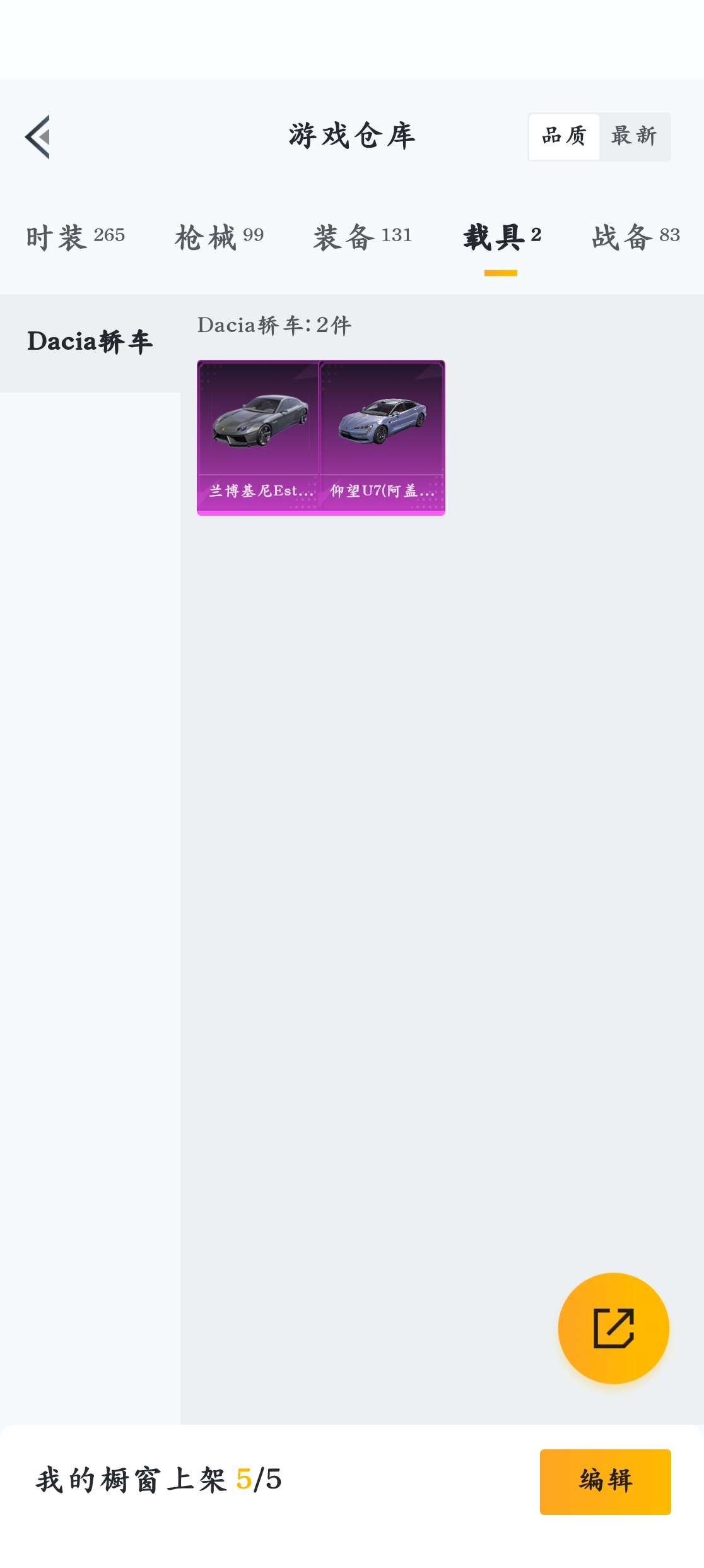Screen dimensions: 704x1568
Task: Switch to the 枪械 tab
Action: click(219, 238)
